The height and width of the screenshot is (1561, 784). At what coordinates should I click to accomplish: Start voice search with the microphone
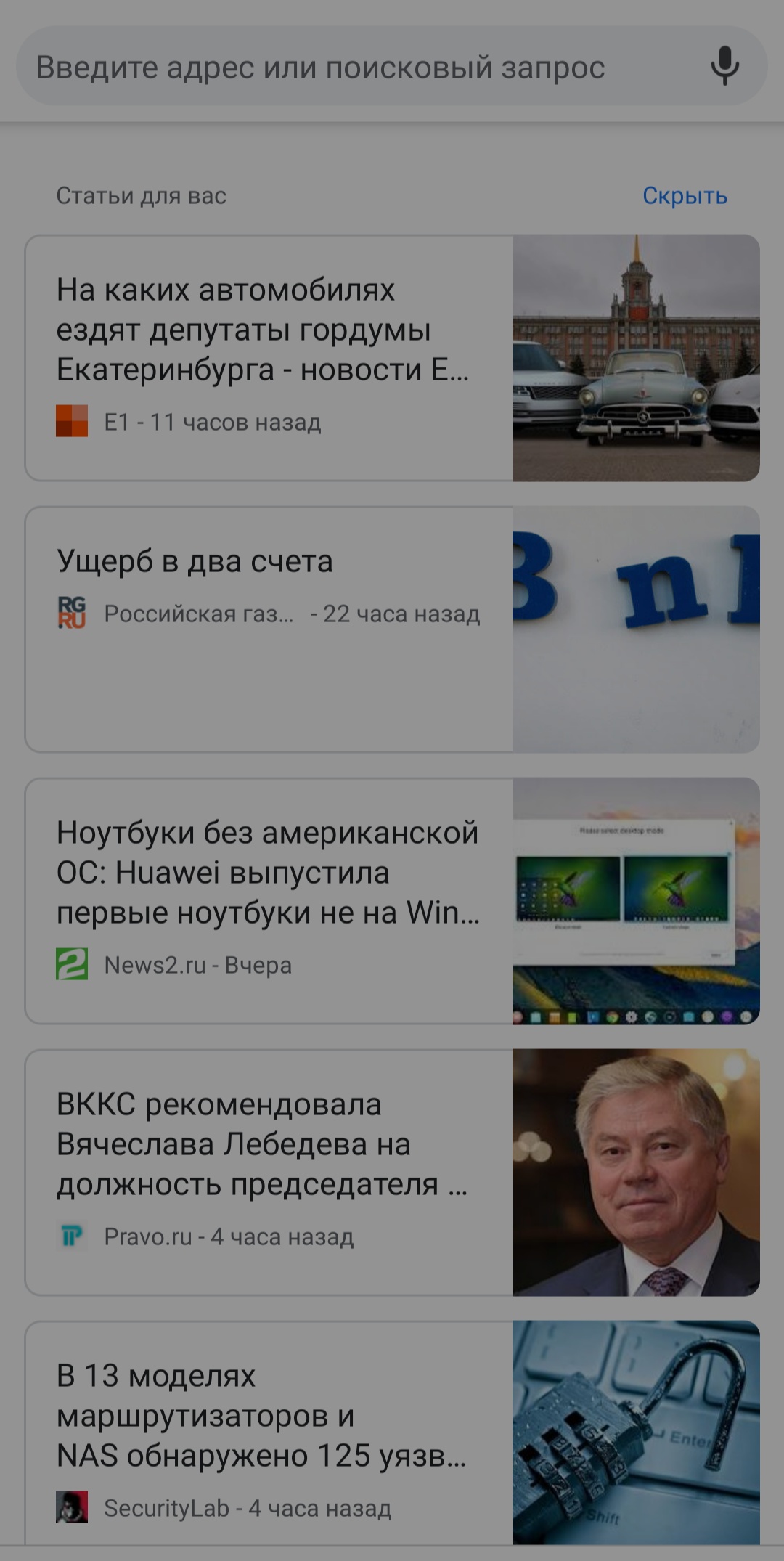[x=724, y=66]
